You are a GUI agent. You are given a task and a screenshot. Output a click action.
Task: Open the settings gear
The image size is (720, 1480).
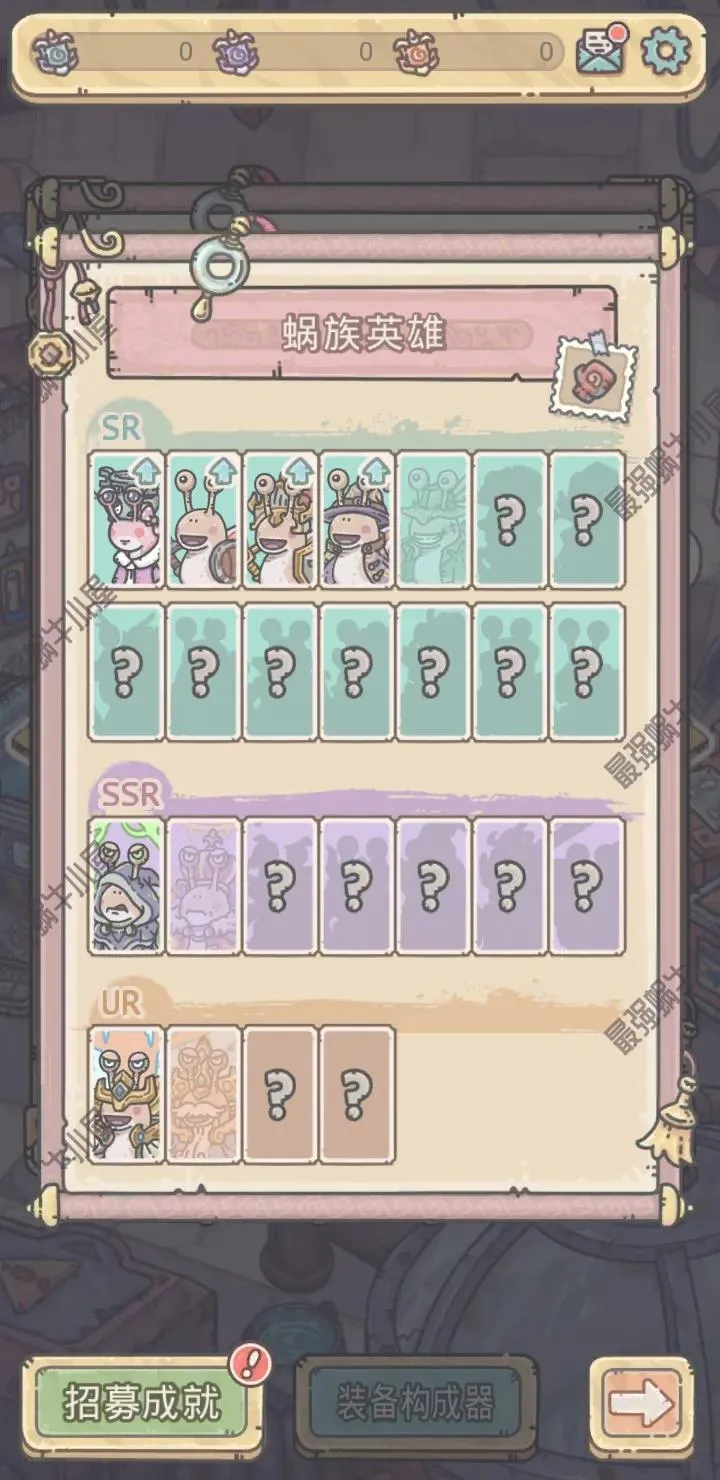[665, 49]
